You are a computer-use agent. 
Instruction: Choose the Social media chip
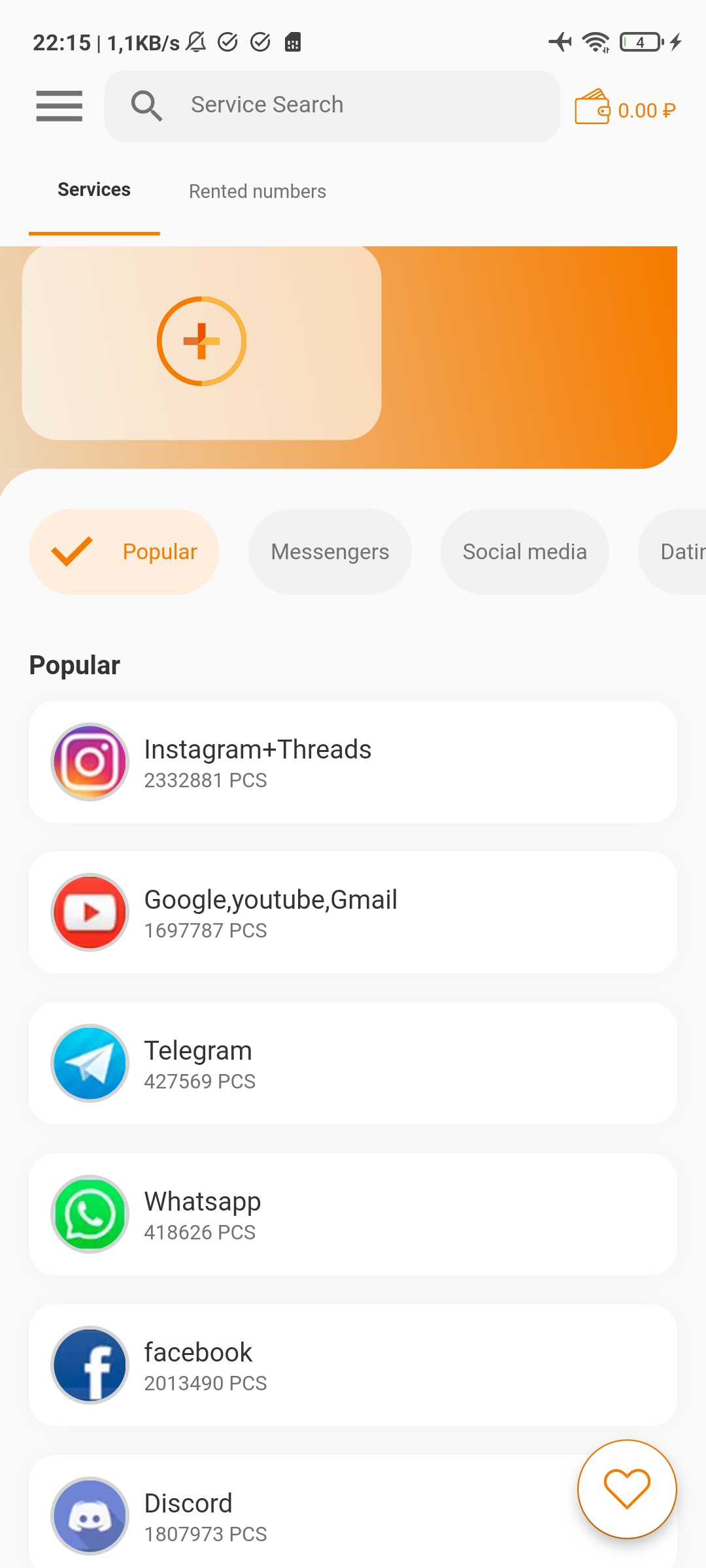pos(524,552)
